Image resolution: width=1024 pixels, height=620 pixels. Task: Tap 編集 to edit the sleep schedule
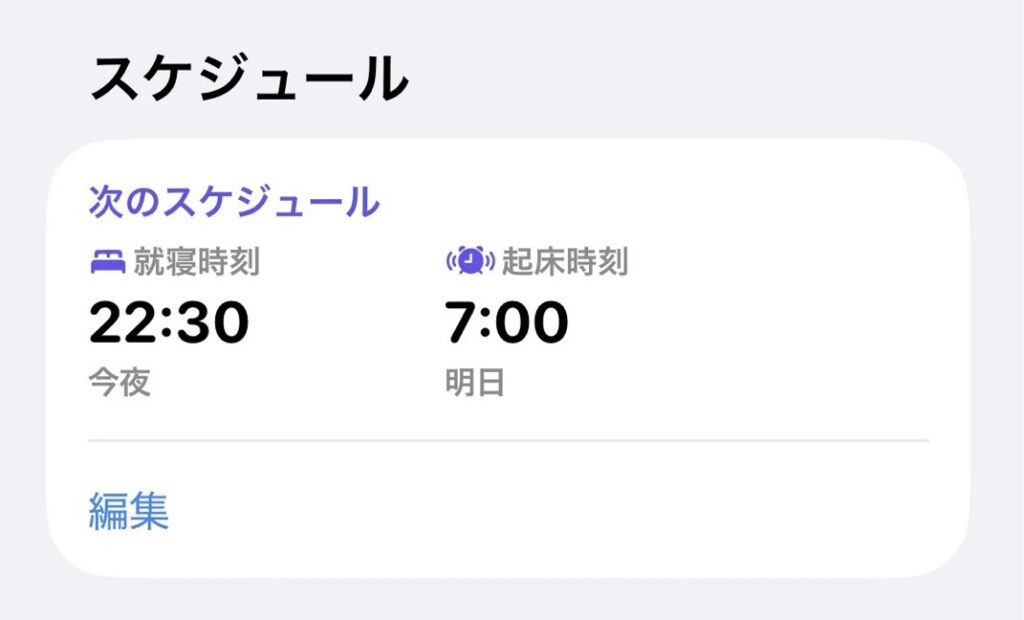pos(129,511)
